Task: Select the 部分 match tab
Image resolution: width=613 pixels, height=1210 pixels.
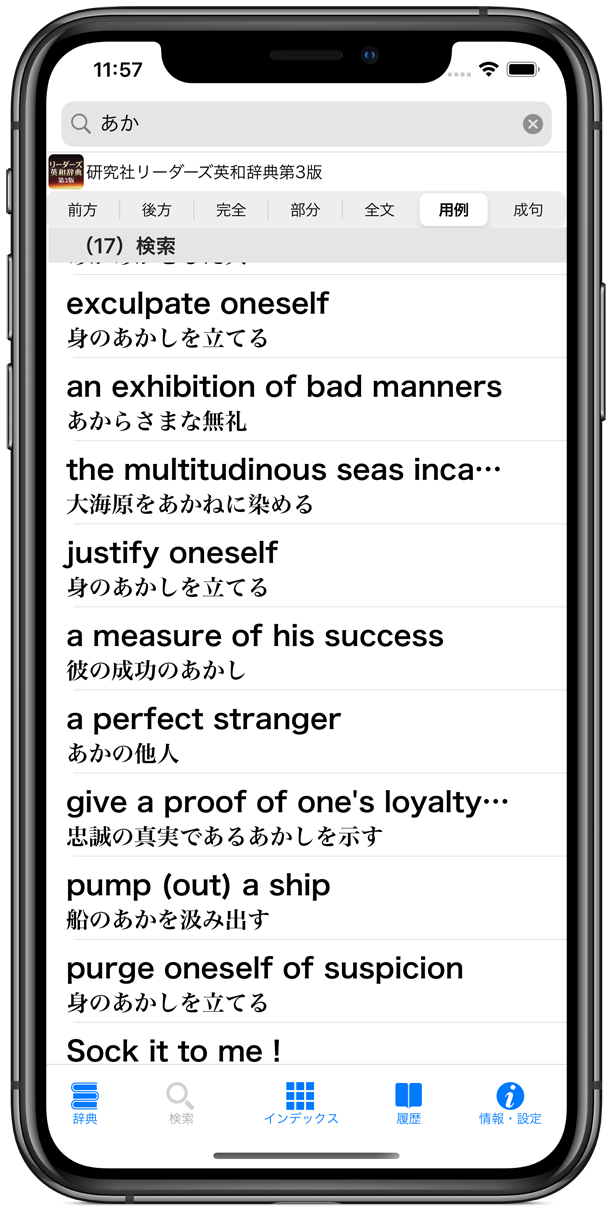Action: (x=305, y=210)
